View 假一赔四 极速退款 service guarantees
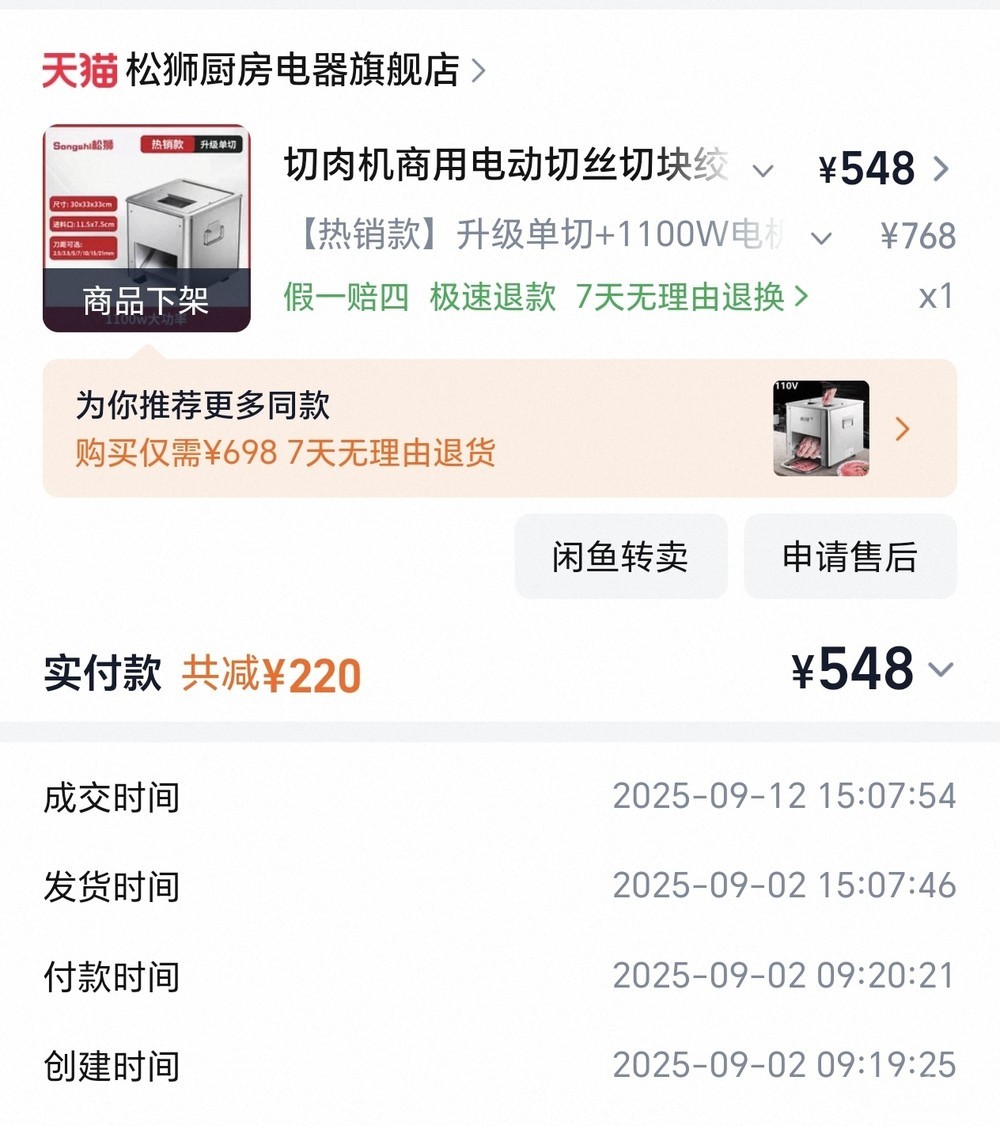 tap(545, 297)
